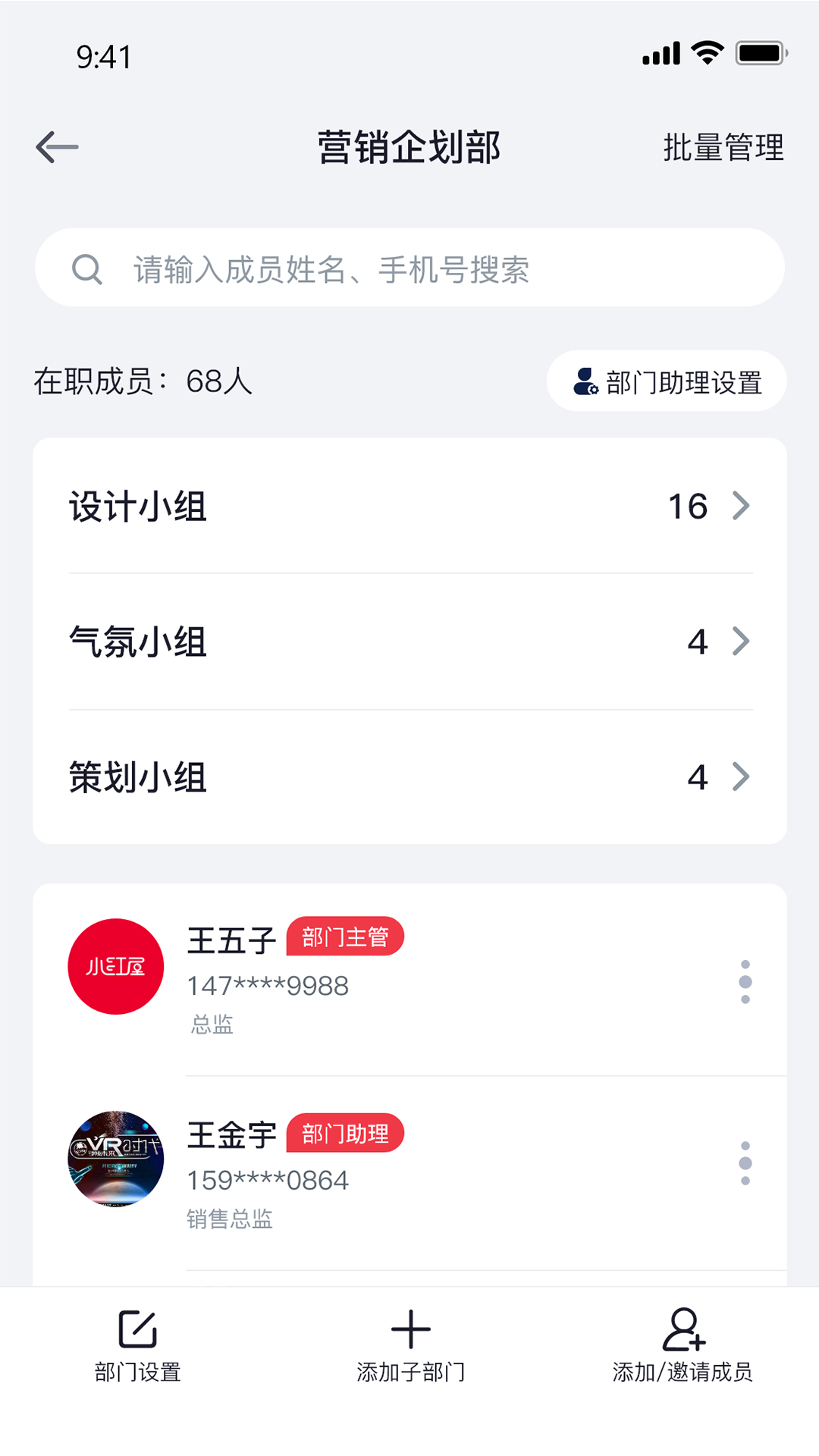This screenshot has height=1456, width=819.
Task: Open 批量管理 in the top bar
Action: coord(721,149)
